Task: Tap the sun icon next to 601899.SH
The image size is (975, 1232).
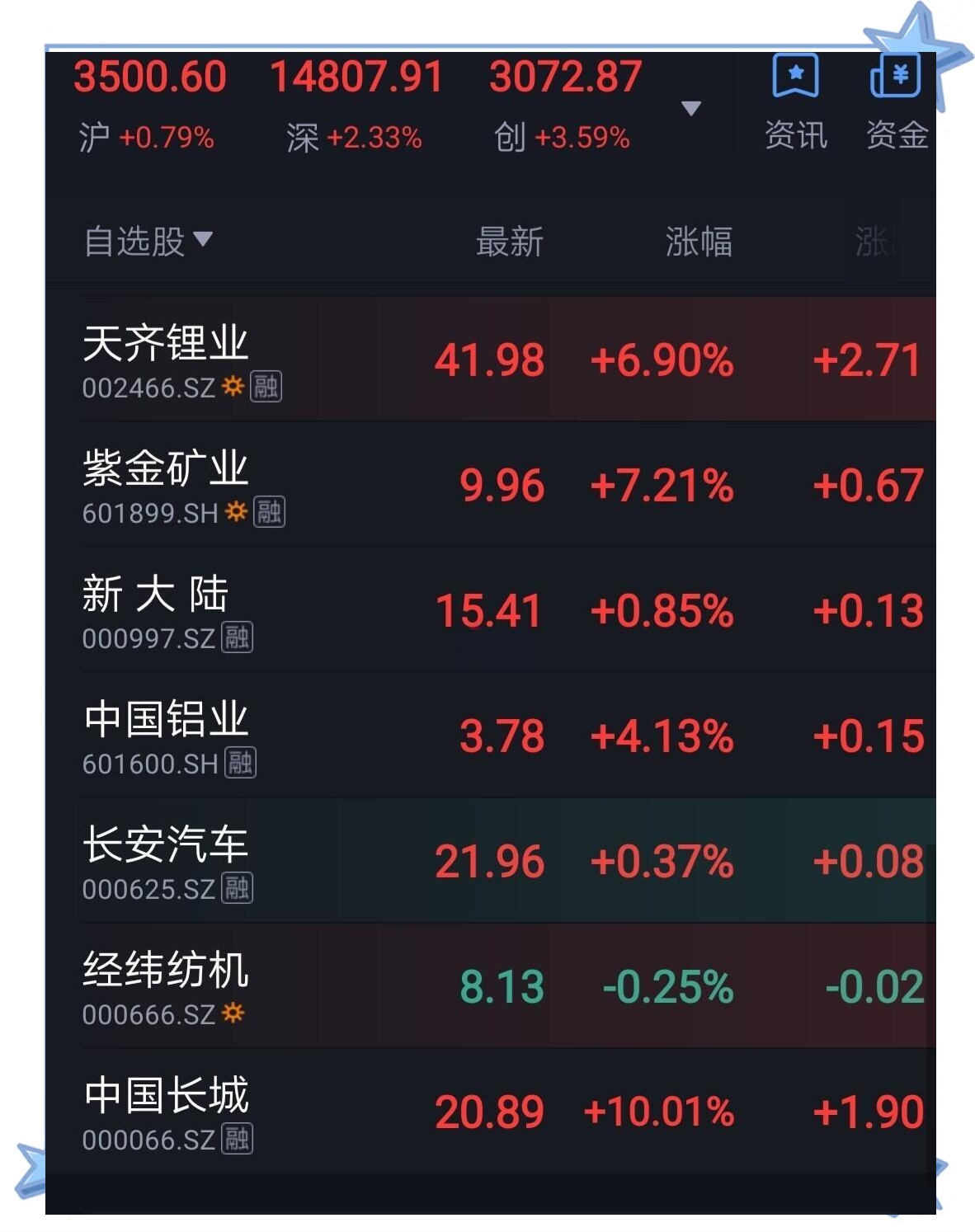Action: point(235,513)
